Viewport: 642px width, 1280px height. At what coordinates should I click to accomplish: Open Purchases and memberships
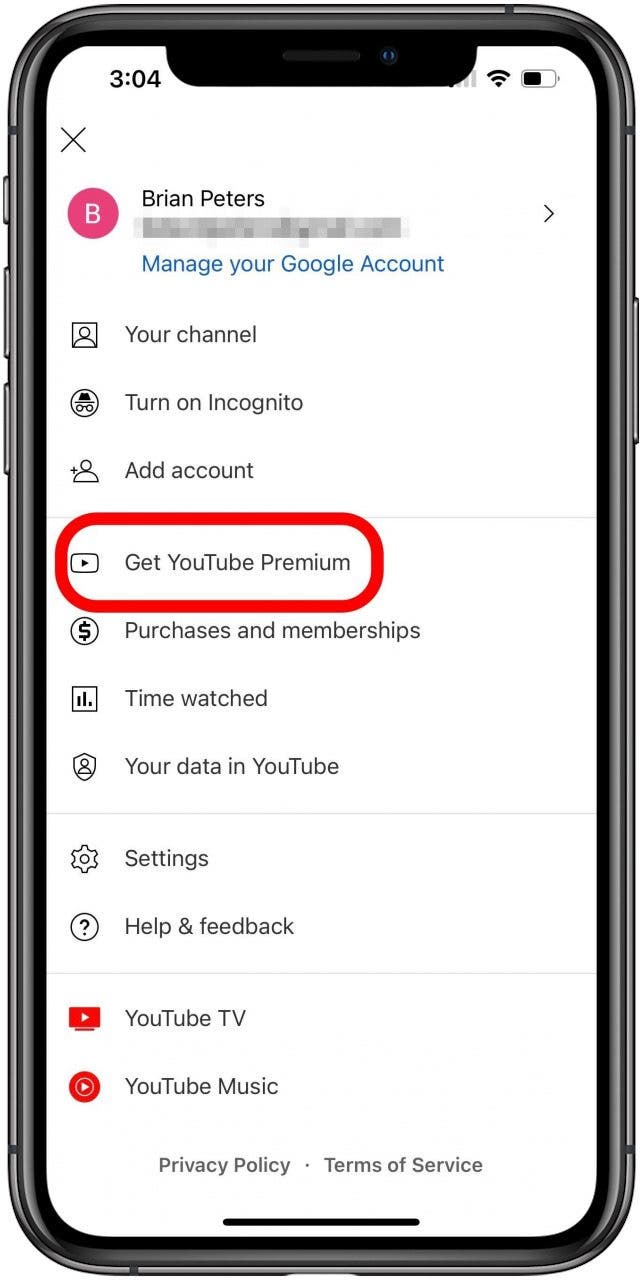272,631
